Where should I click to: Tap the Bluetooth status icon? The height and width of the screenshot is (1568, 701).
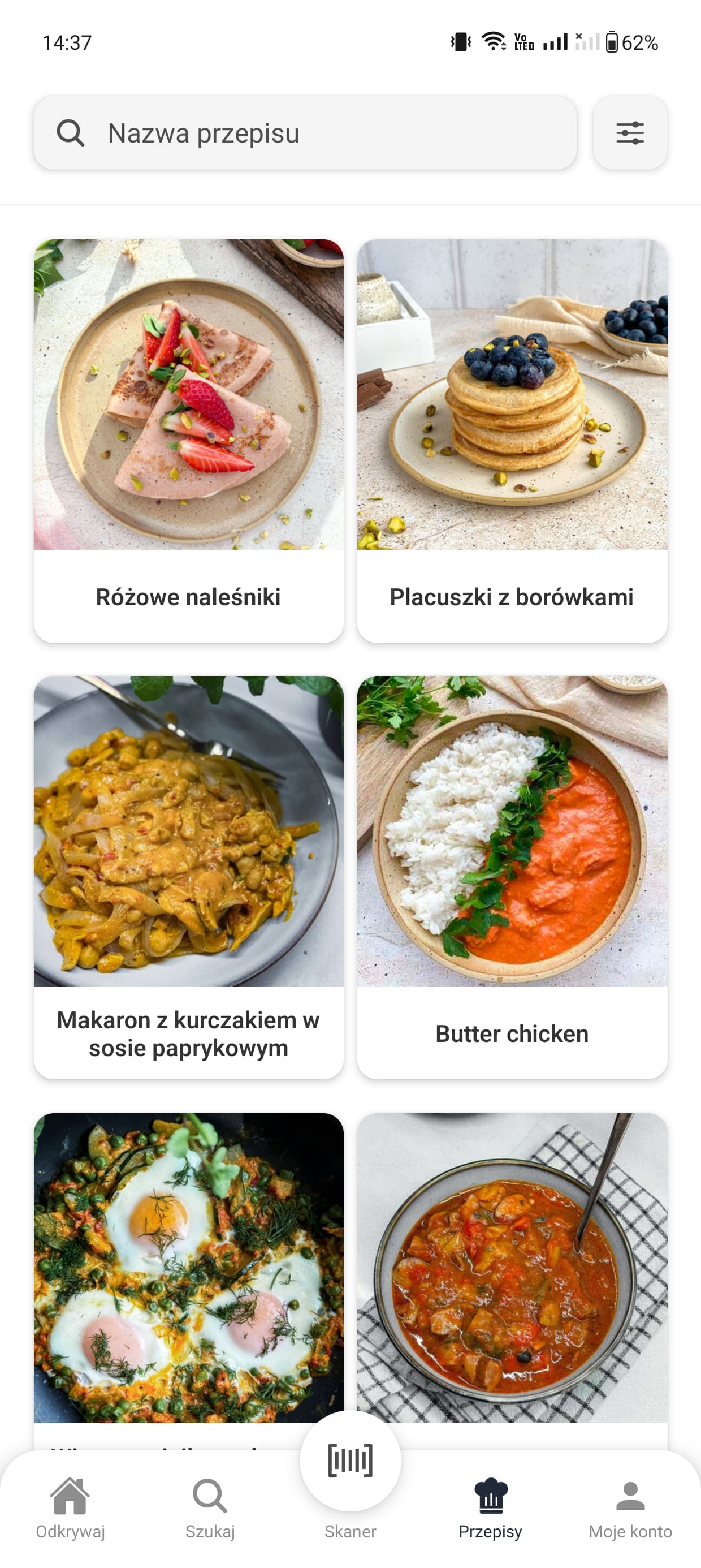point(459,41)
